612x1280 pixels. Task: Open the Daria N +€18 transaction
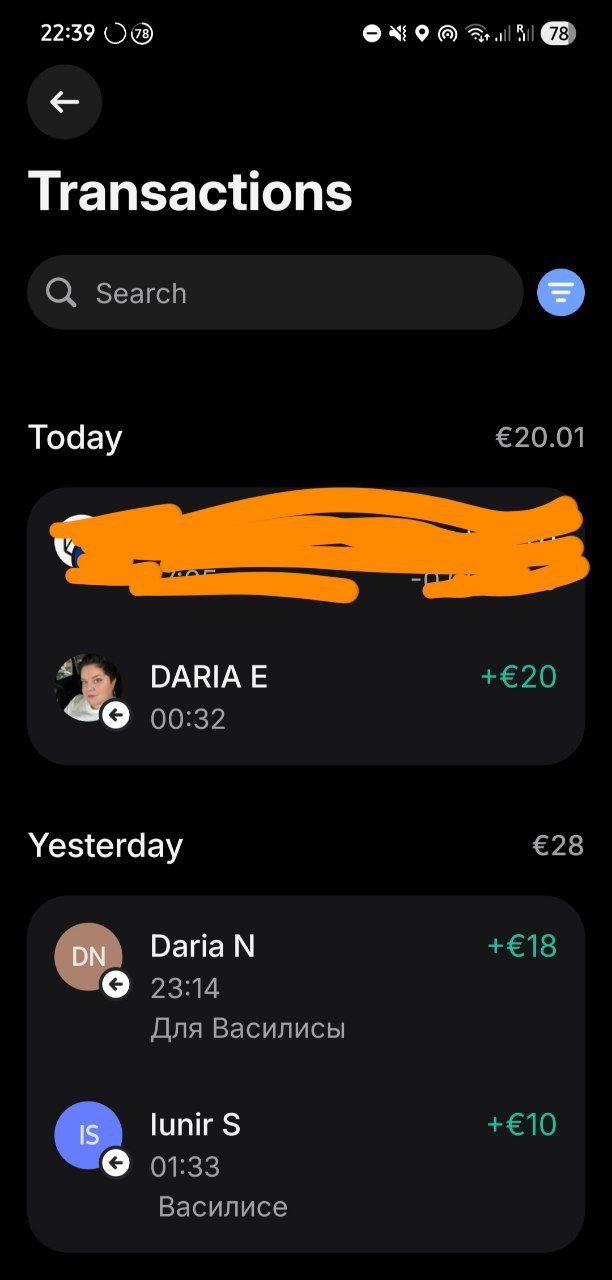pos(305,985)
